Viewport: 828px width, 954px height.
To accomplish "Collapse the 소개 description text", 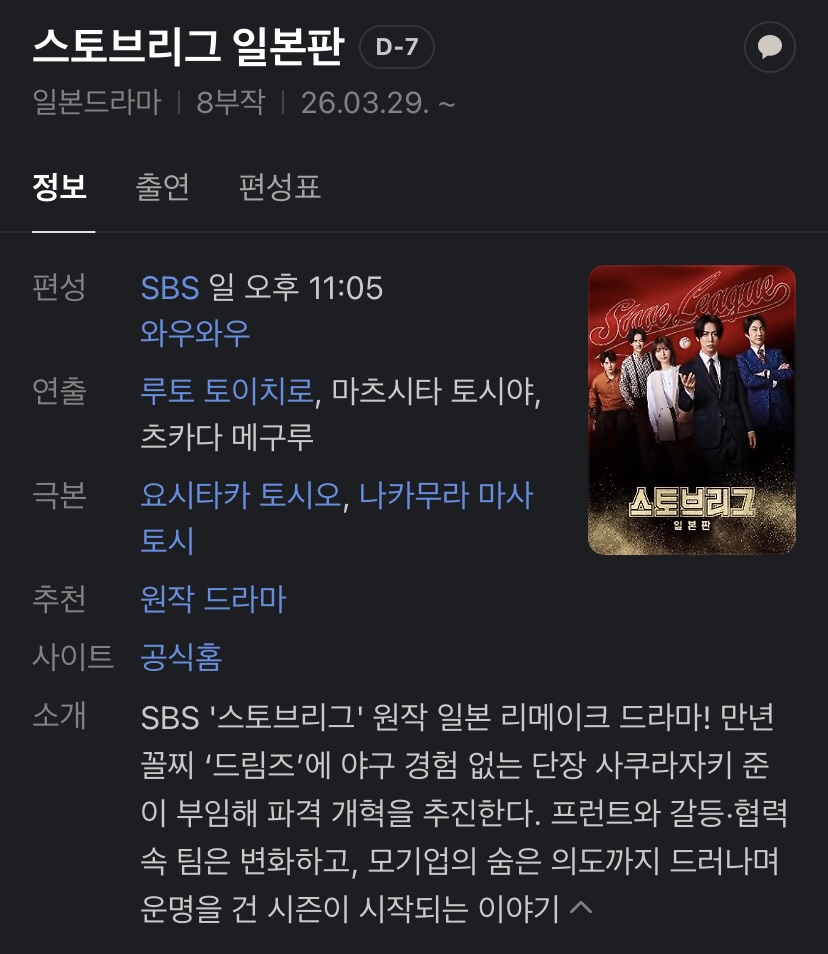I will (x=581, y=908).
